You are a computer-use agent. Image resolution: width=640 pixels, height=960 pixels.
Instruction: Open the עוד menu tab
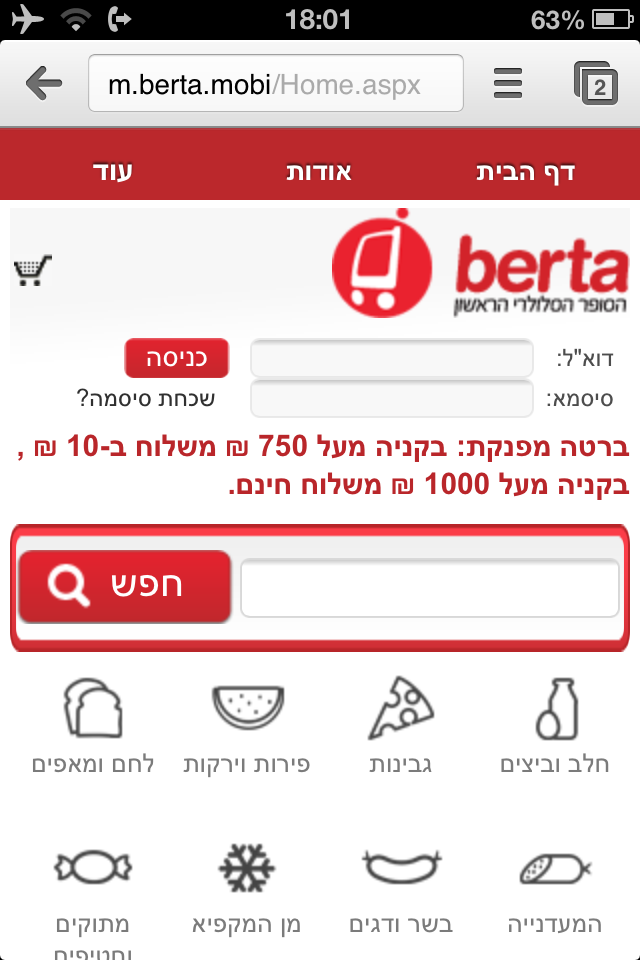tap(113, 171)
